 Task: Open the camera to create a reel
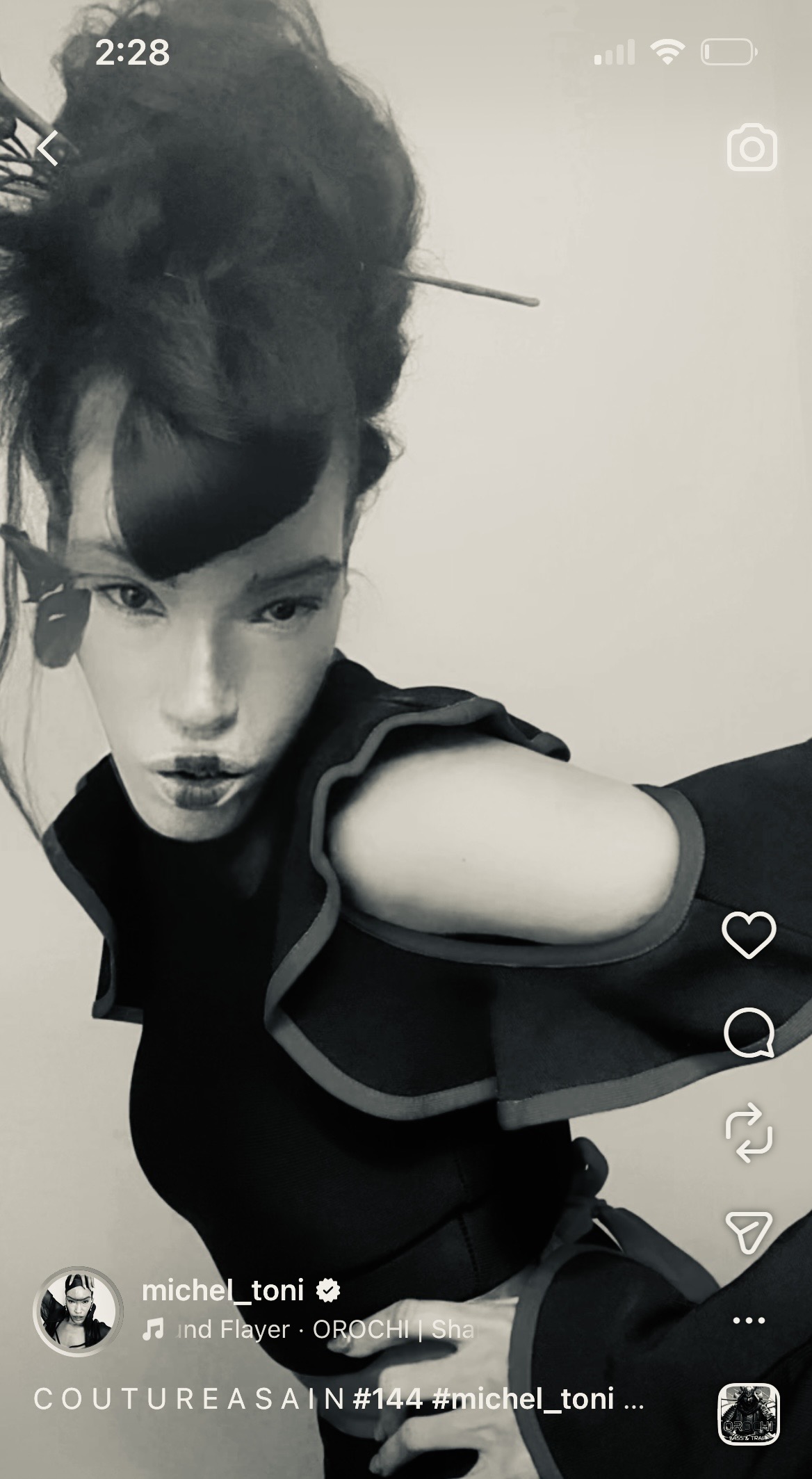(x=752, y=147)
